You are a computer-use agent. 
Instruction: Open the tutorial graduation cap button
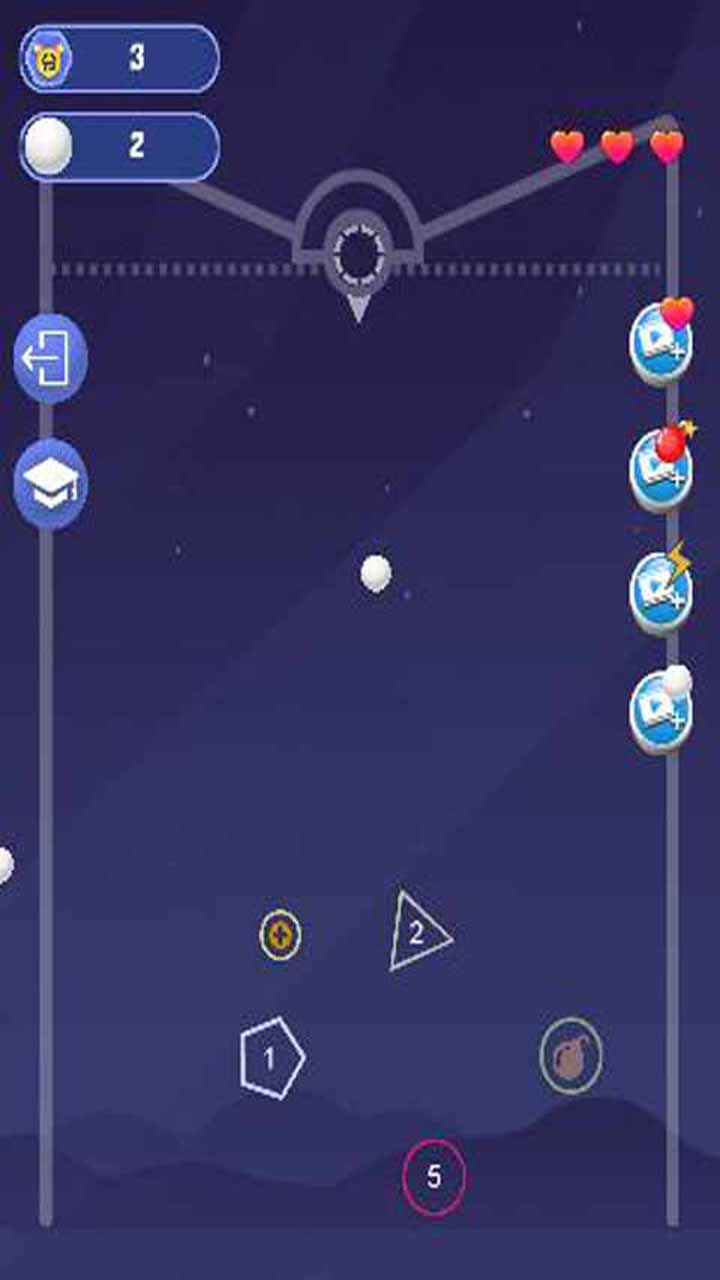click(50, 484)
